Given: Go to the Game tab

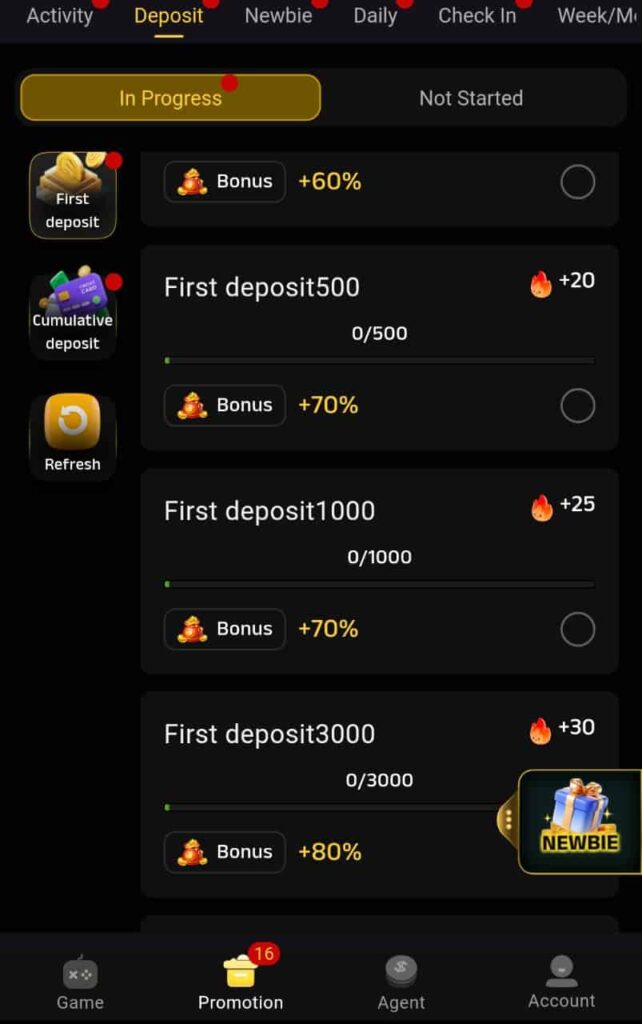Looking at the screenshot, I should (x=80, y=982).
